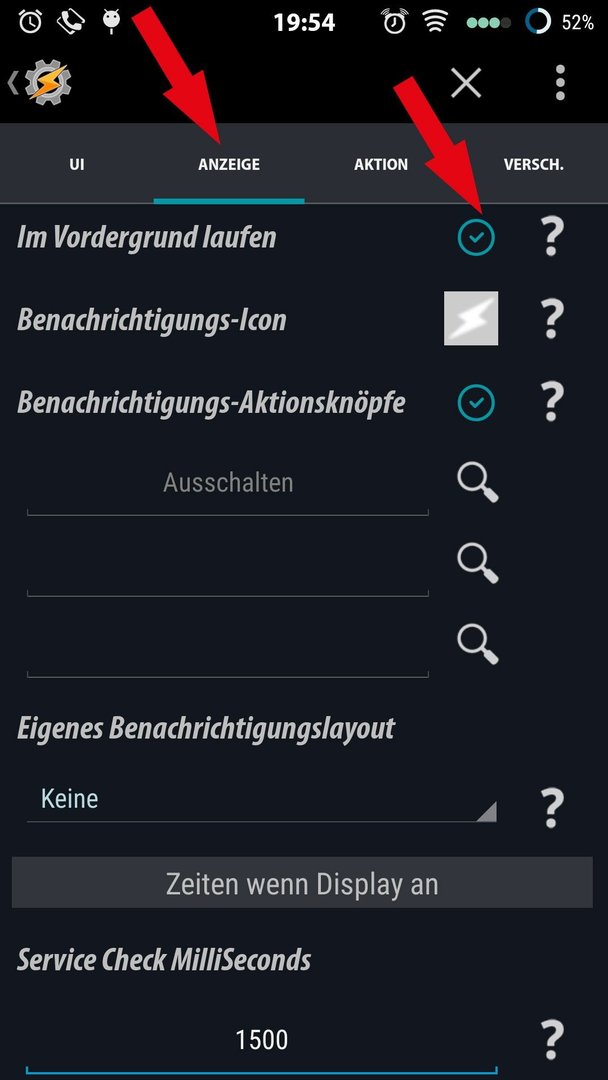Screen dimensions: 608x1080
Task: Select the Anzeige tab
Action: pos(229,165)
